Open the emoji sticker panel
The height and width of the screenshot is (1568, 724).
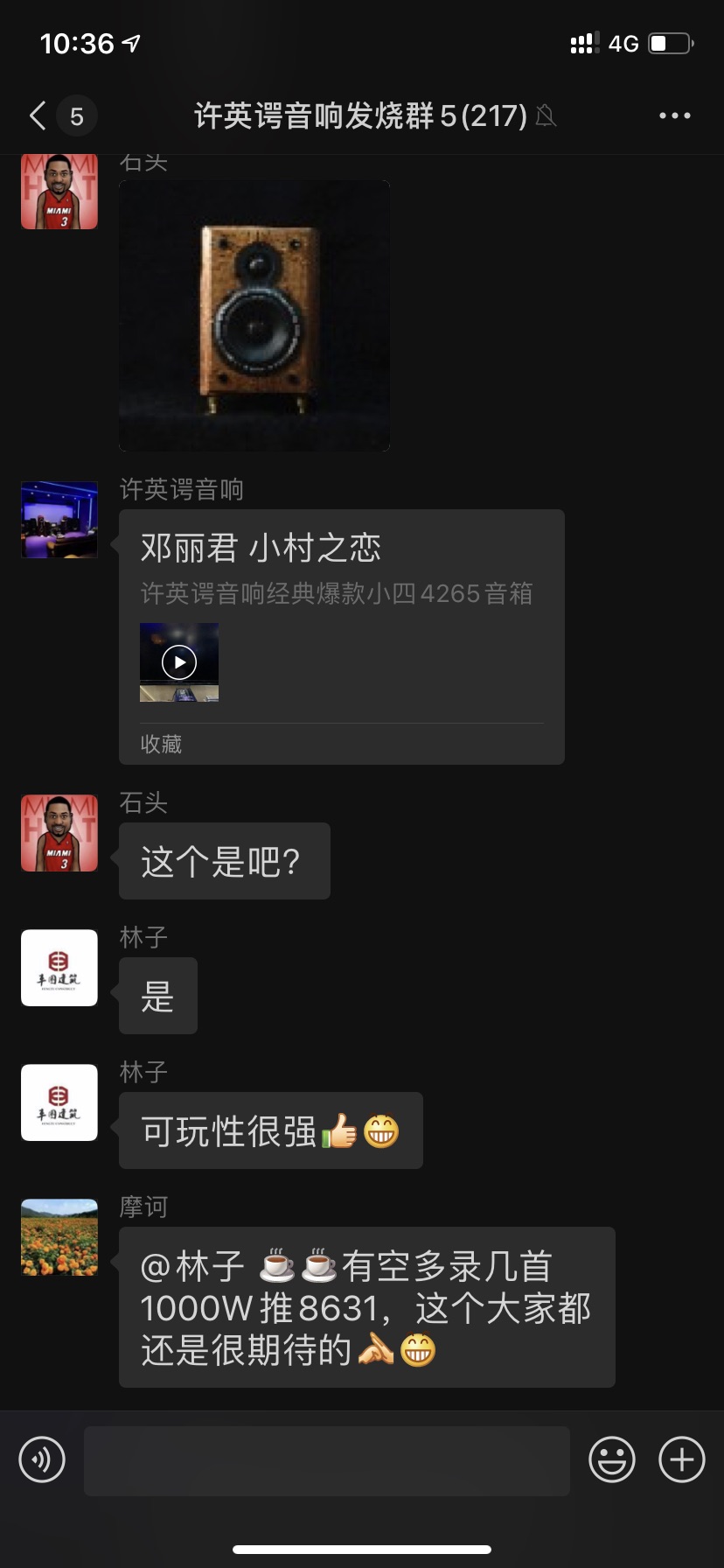click(611, 1459)
